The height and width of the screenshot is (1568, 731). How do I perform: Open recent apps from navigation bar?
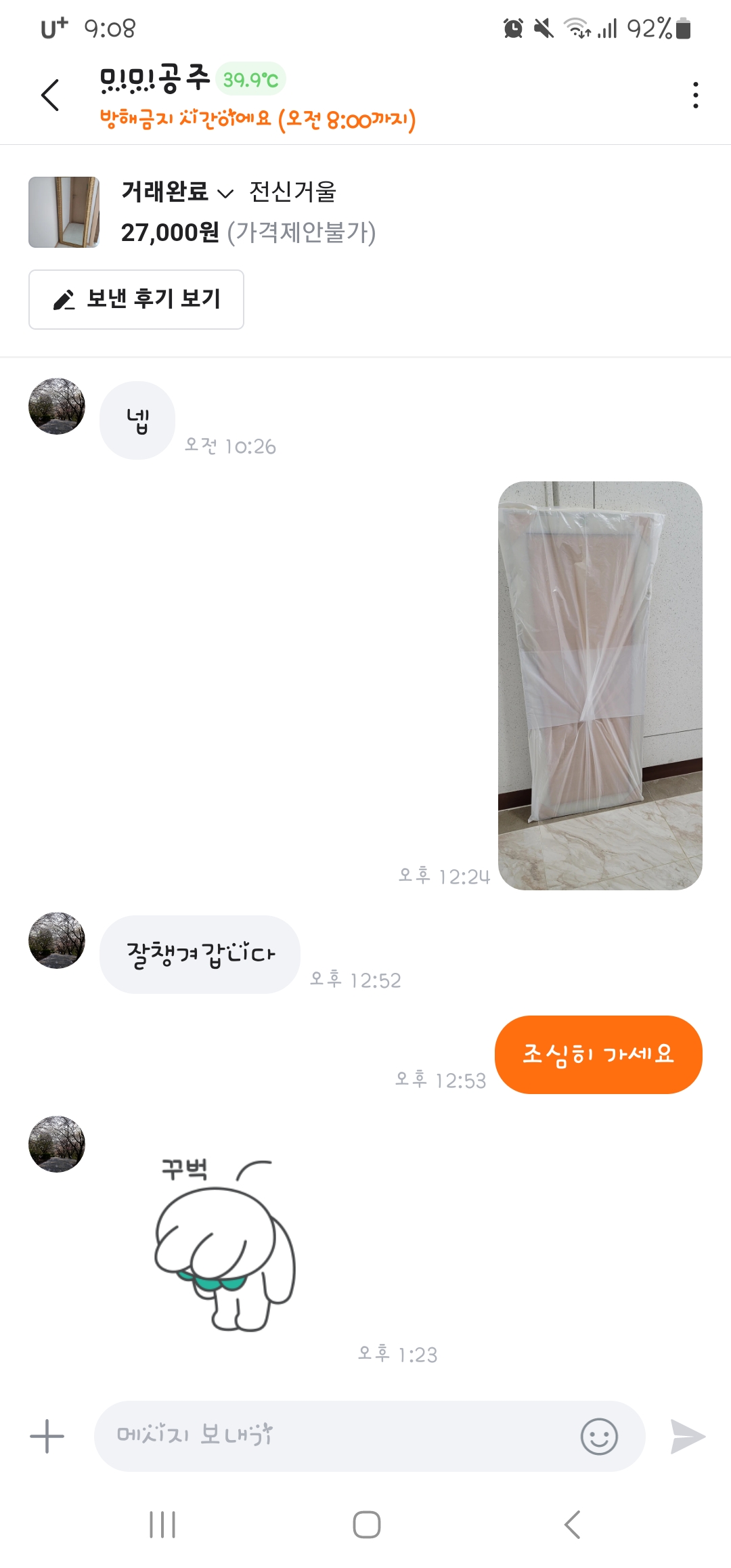pos(162,1525)
